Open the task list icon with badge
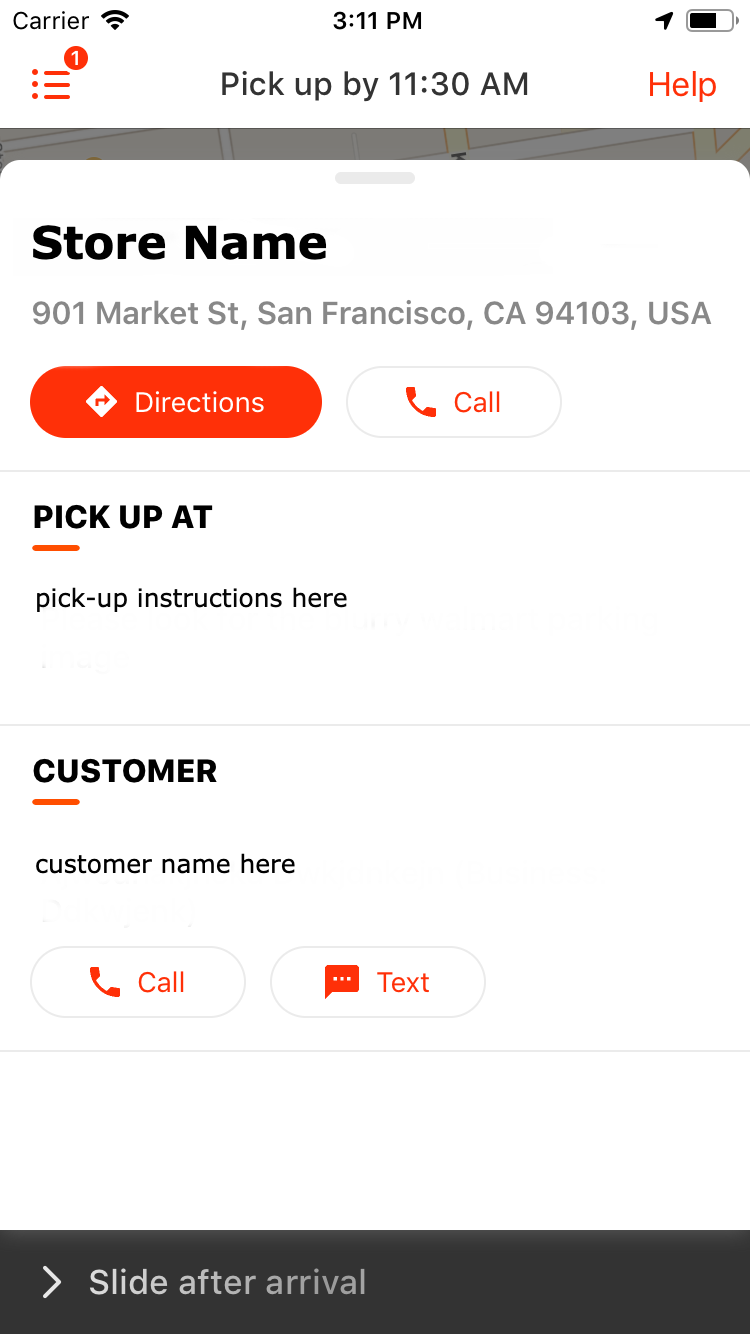This screenshot has width=750, height=1334. 52,83
